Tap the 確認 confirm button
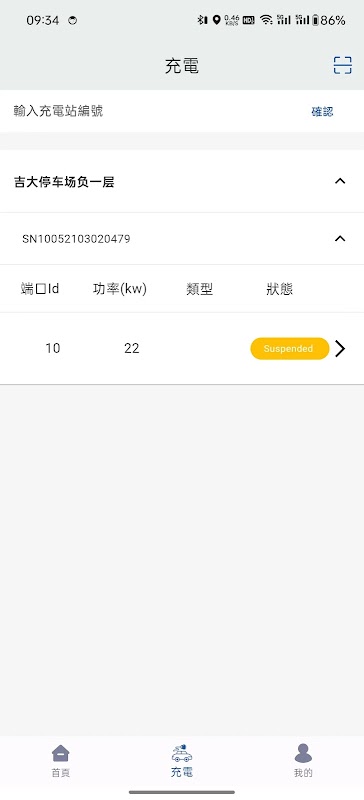Screen dimensions: 364x800 pos(322,112)
